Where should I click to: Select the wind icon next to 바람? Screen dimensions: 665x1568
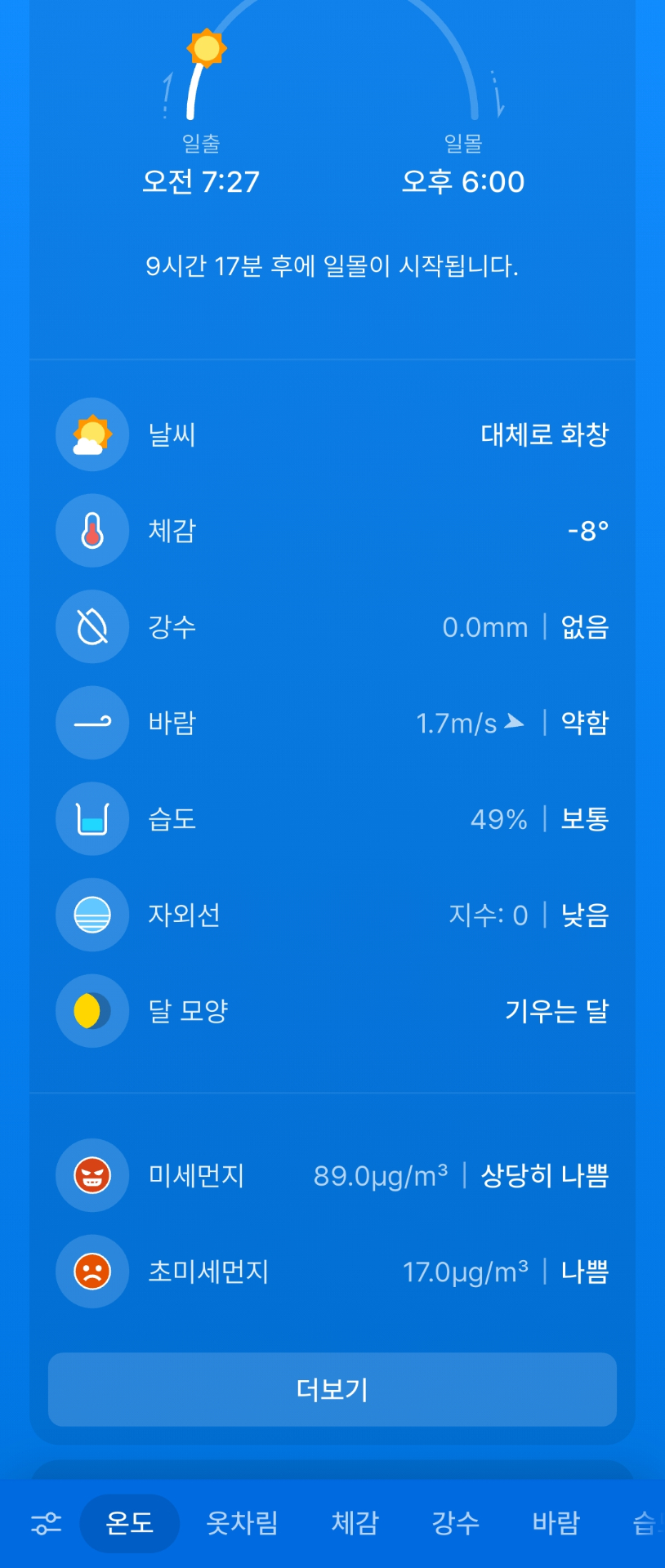click(x=91, y=723)
